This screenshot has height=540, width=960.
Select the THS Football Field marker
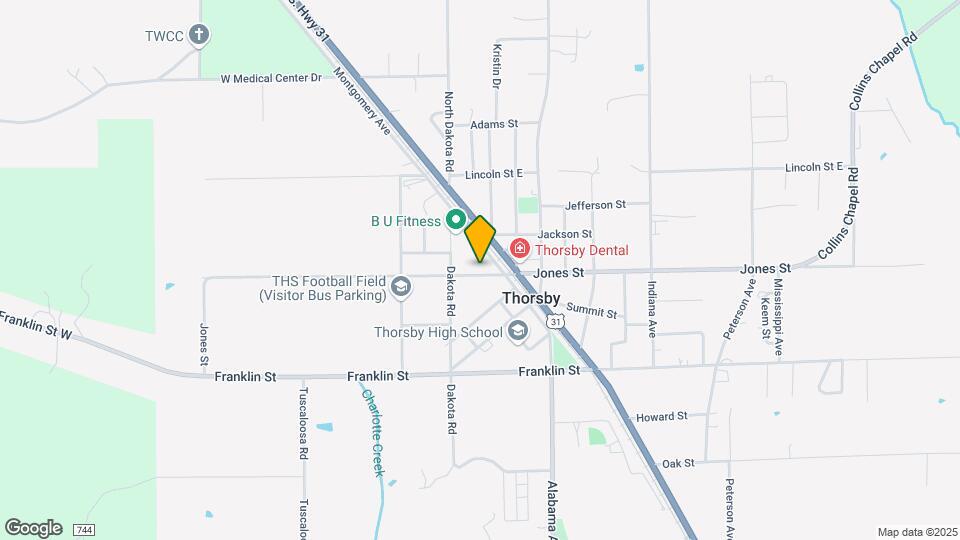(x=401, y=288)
